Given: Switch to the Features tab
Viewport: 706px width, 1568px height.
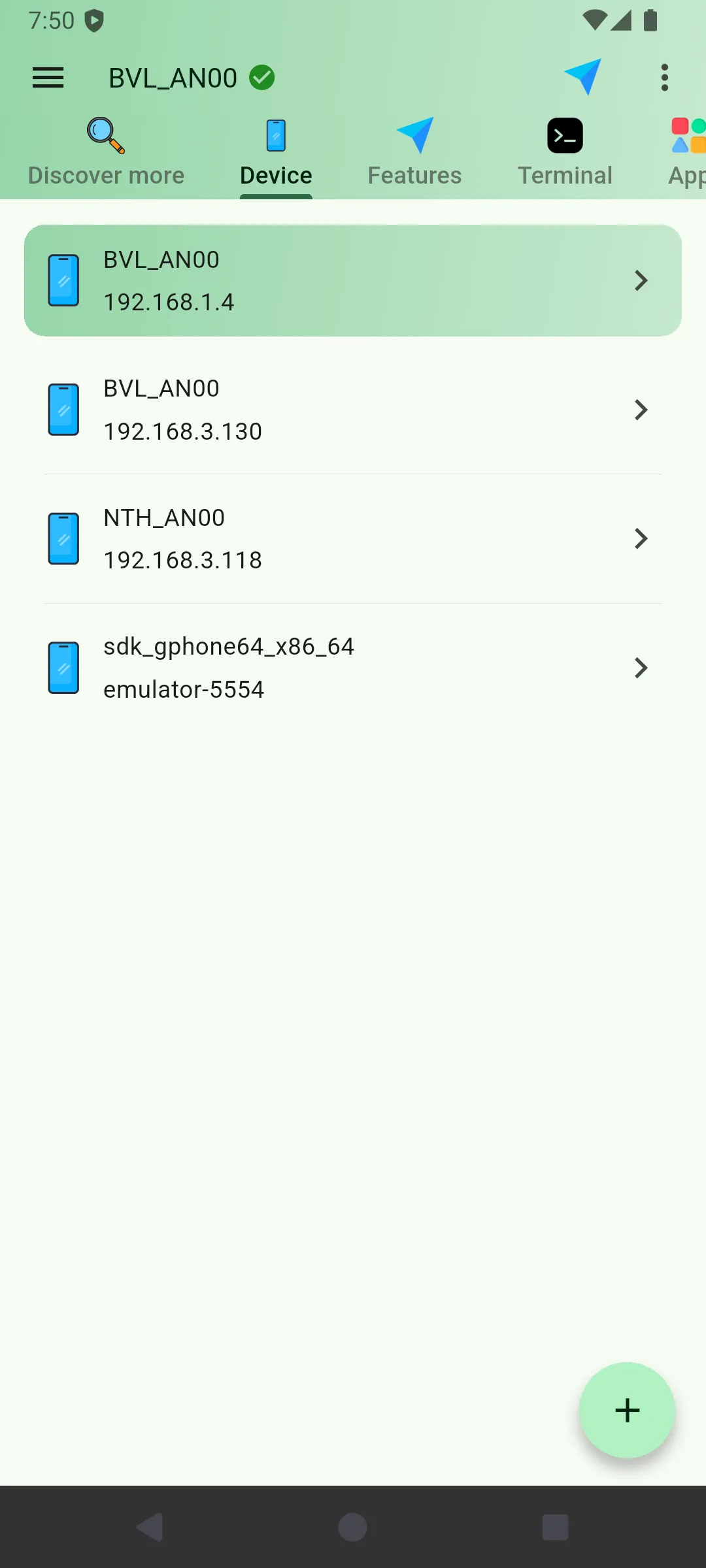Looking at the screenshot, I should point(414,153).
